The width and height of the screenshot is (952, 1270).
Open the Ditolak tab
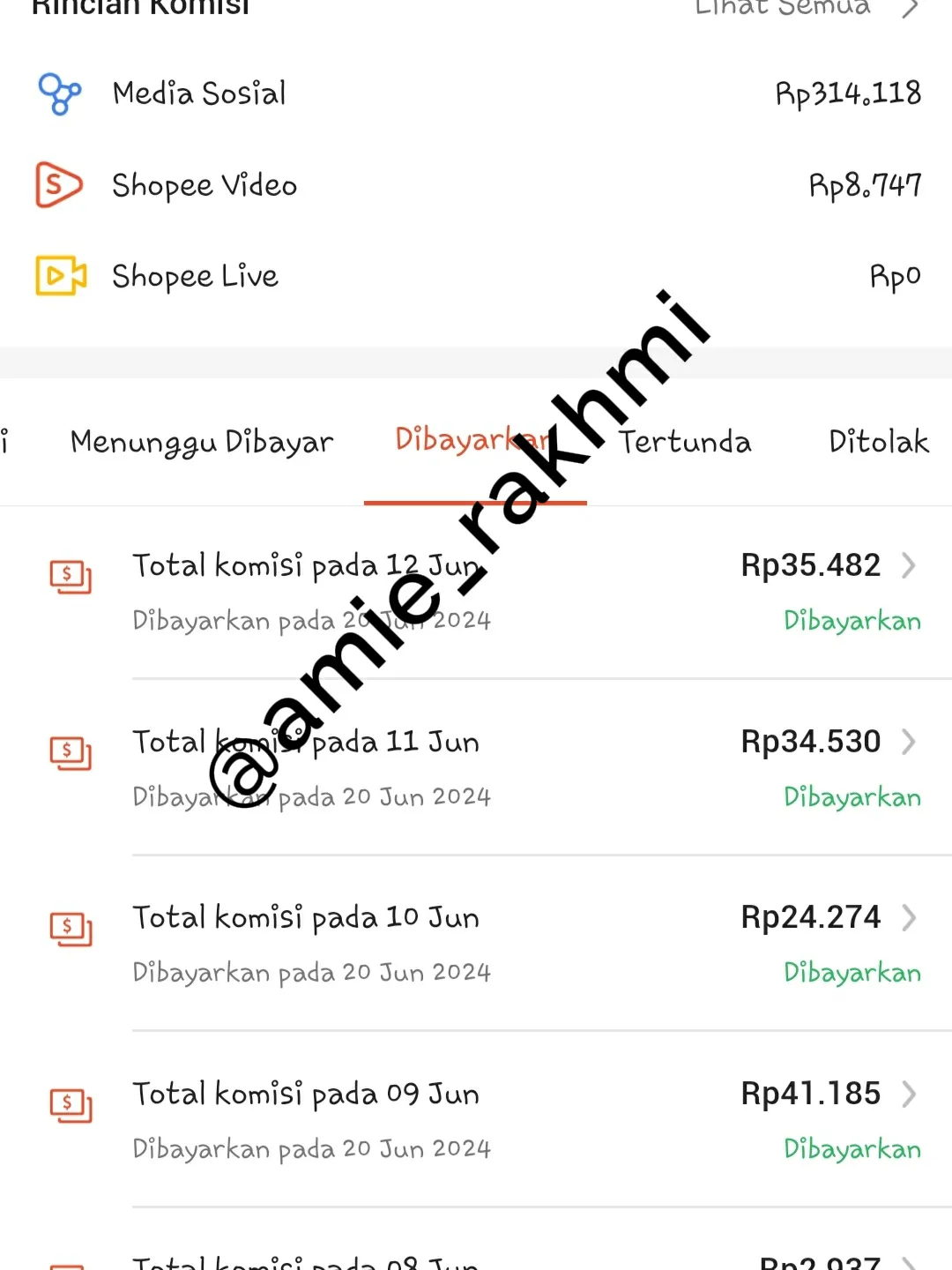point(878,441)
